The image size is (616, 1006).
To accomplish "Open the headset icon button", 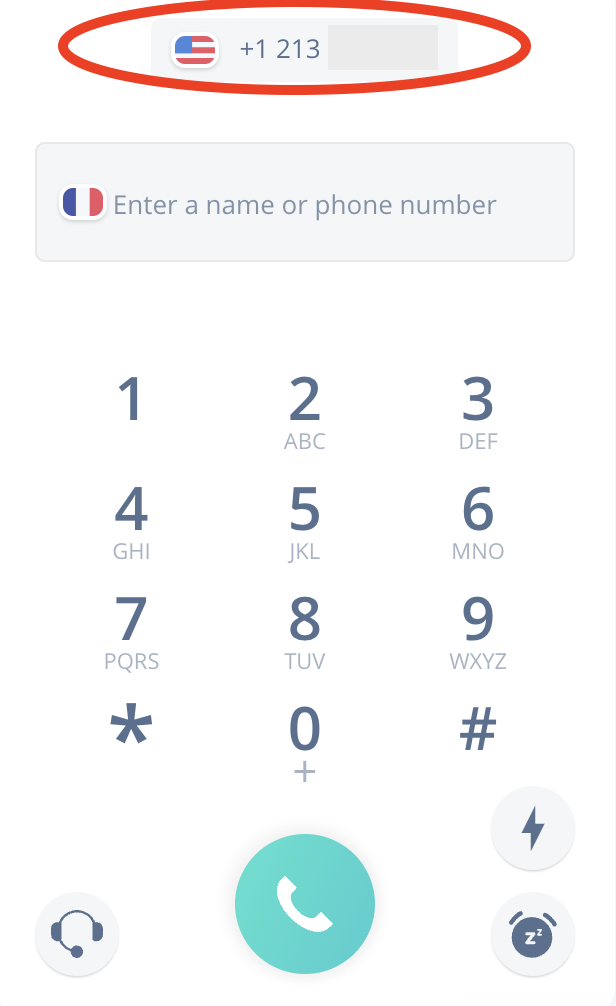I will pyautogui.click(x=77, y=934).
